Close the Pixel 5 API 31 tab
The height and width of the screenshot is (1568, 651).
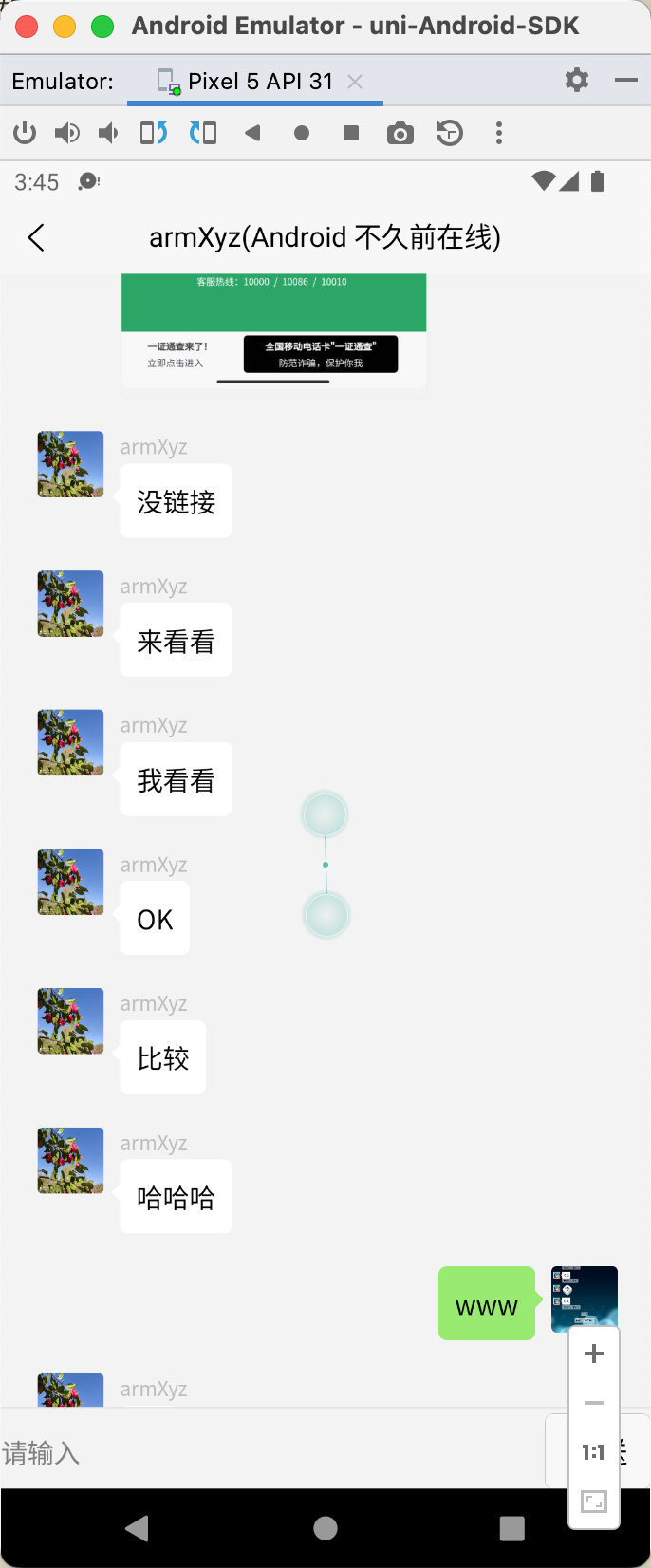(x=355, y=82)
